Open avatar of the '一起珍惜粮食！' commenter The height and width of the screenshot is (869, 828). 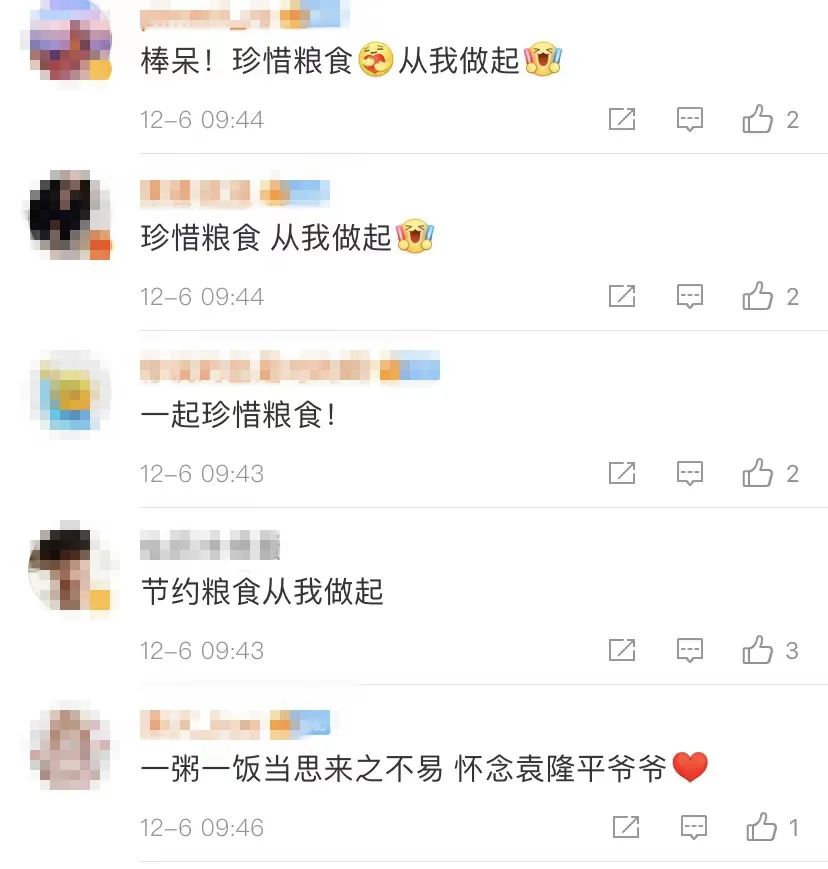(x=69, y=391)
